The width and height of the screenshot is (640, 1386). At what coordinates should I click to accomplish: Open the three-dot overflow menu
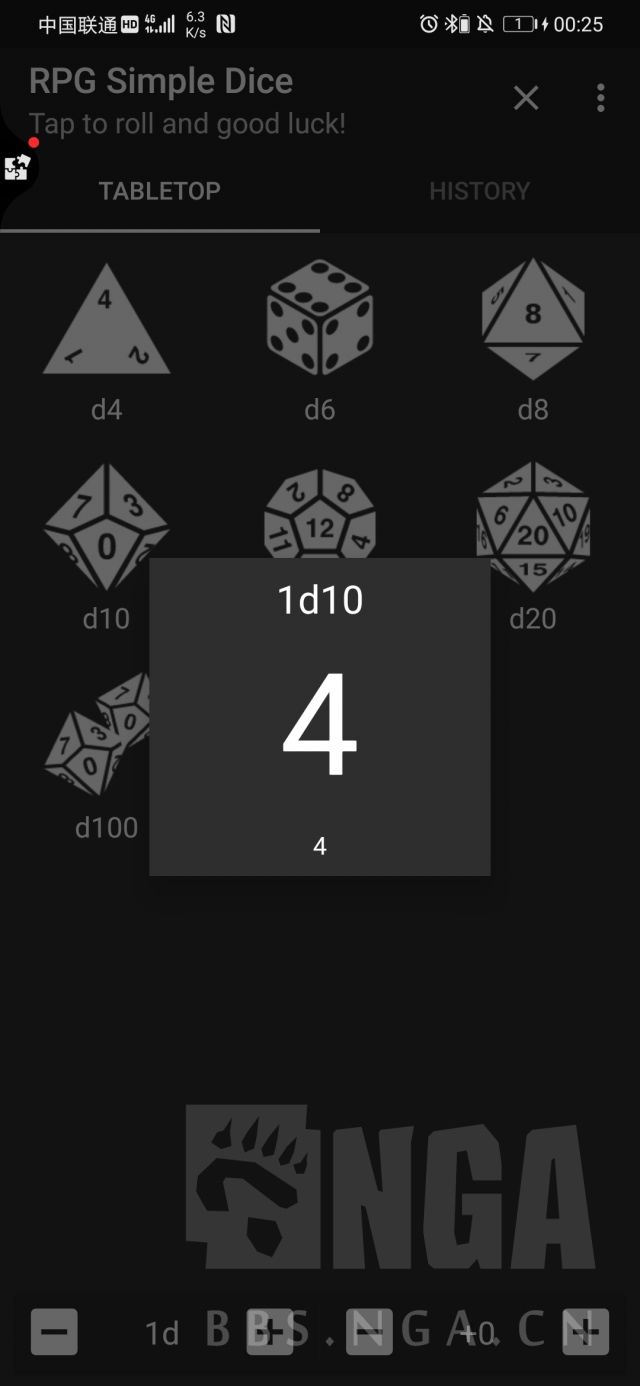point(600,98)
